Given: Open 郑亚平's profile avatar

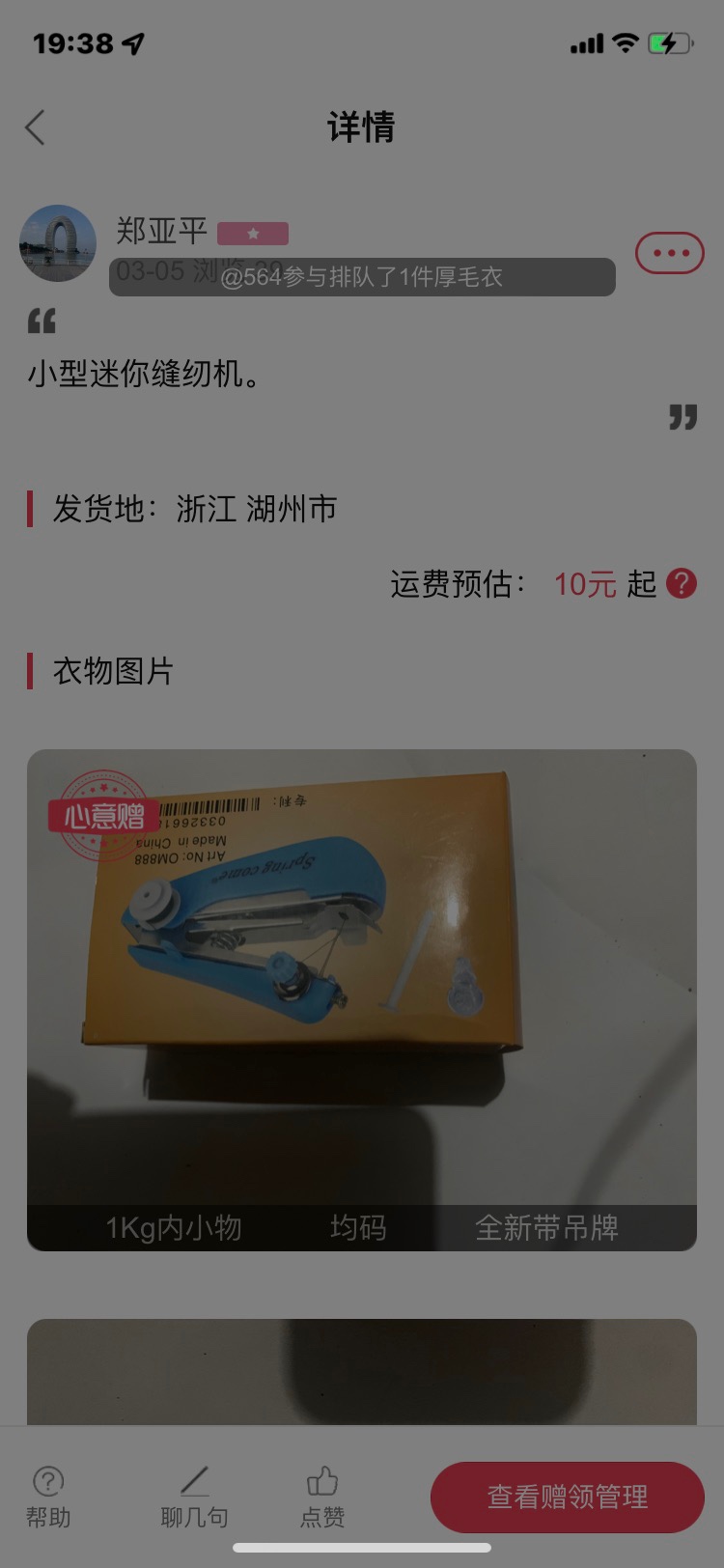Looking at the screenshot, I should pyautogui.click(x=58, y=243).
